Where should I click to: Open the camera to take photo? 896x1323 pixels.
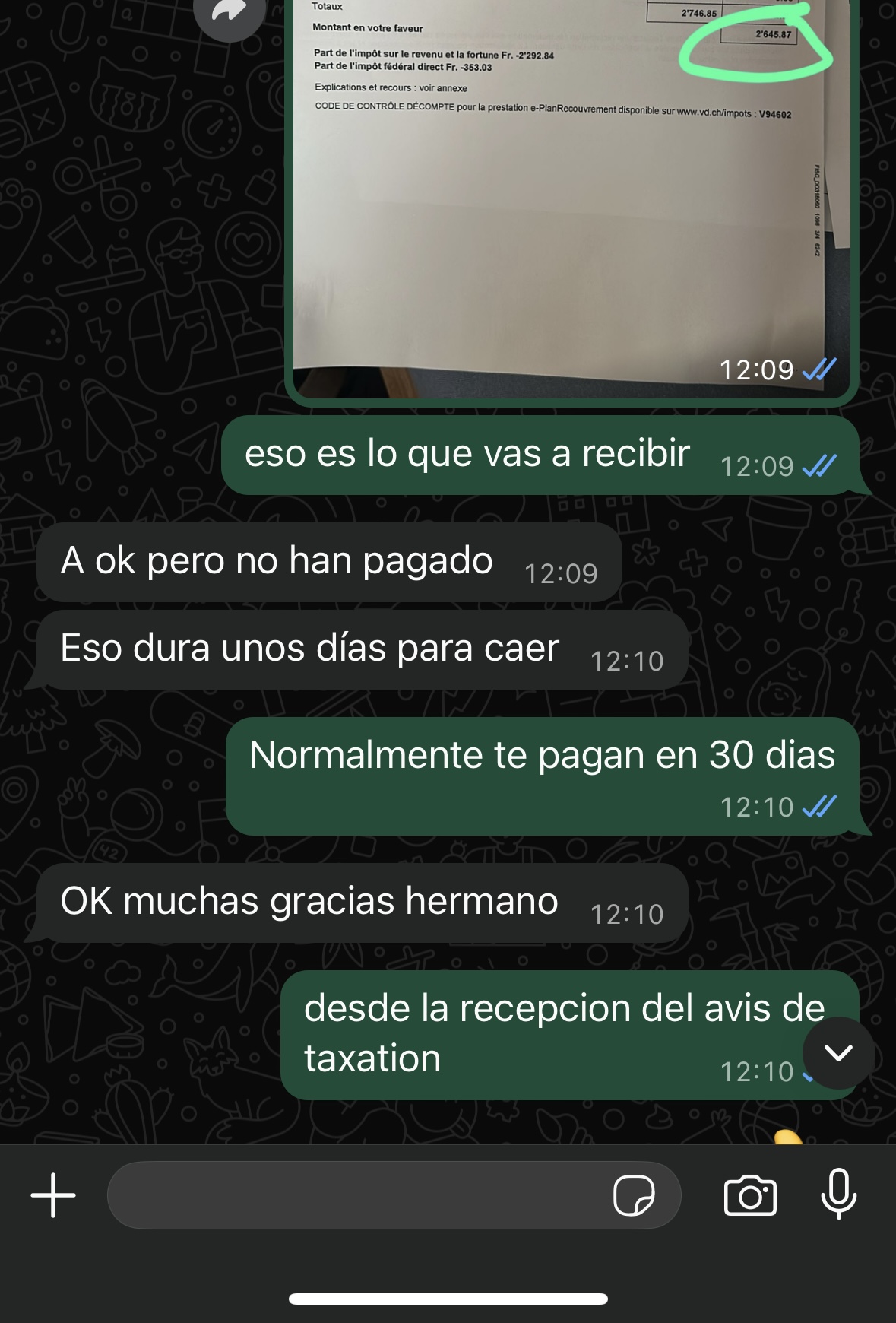coord(750,1196)
